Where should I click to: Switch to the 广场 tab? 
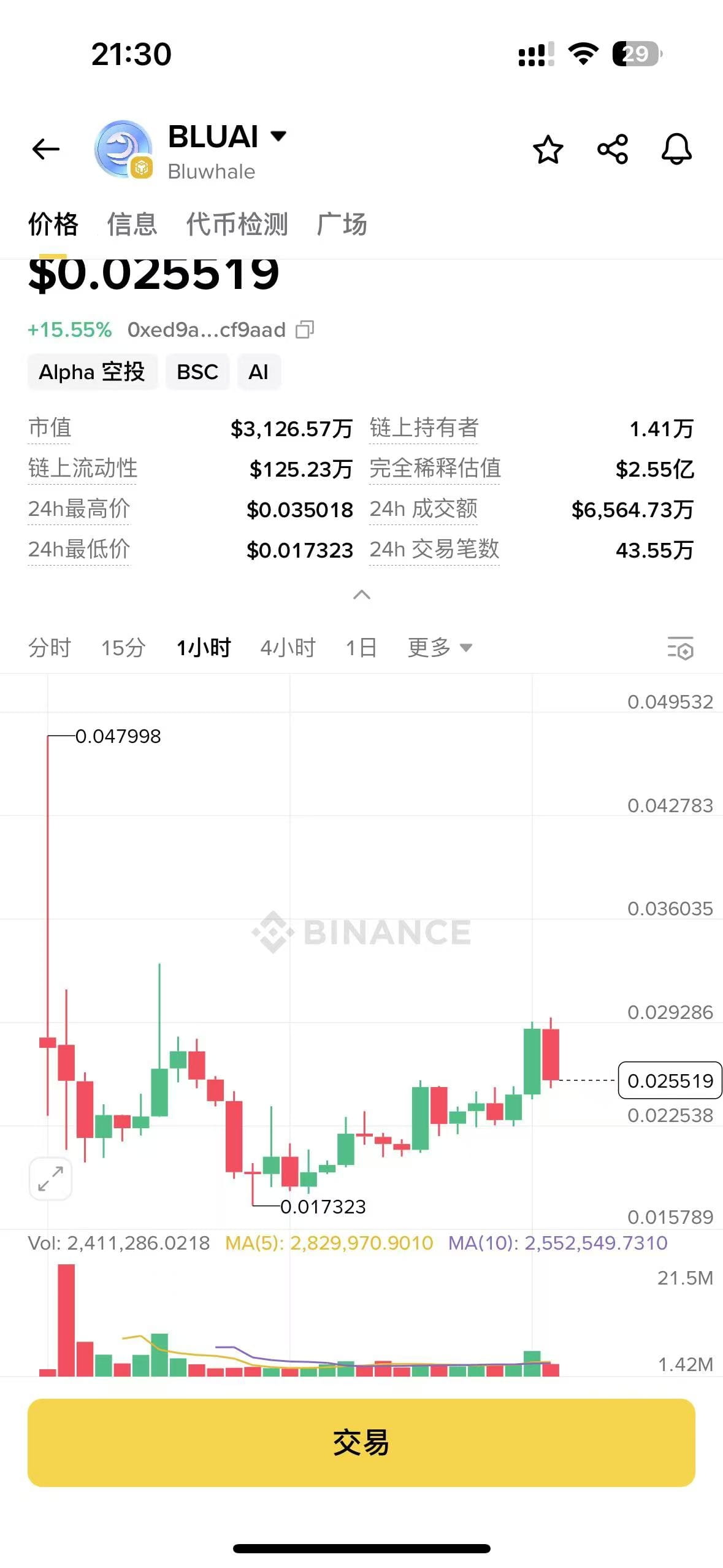point(342,225)
